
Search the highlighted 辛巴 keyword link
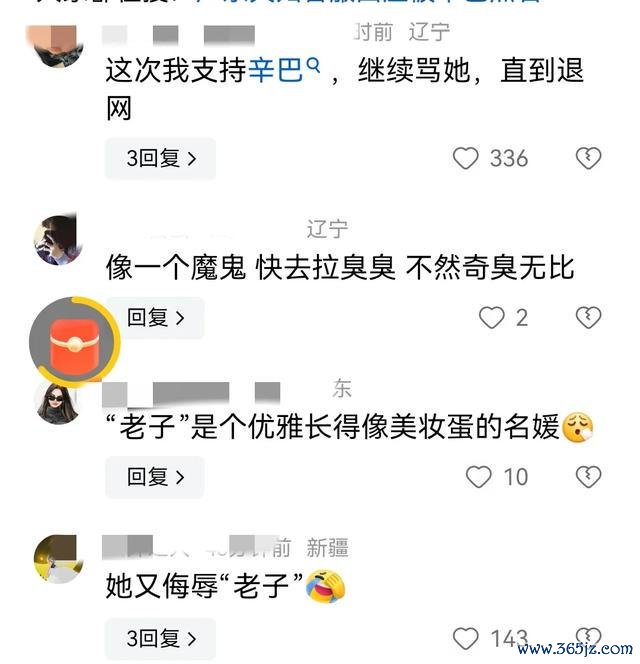(283, 72)
